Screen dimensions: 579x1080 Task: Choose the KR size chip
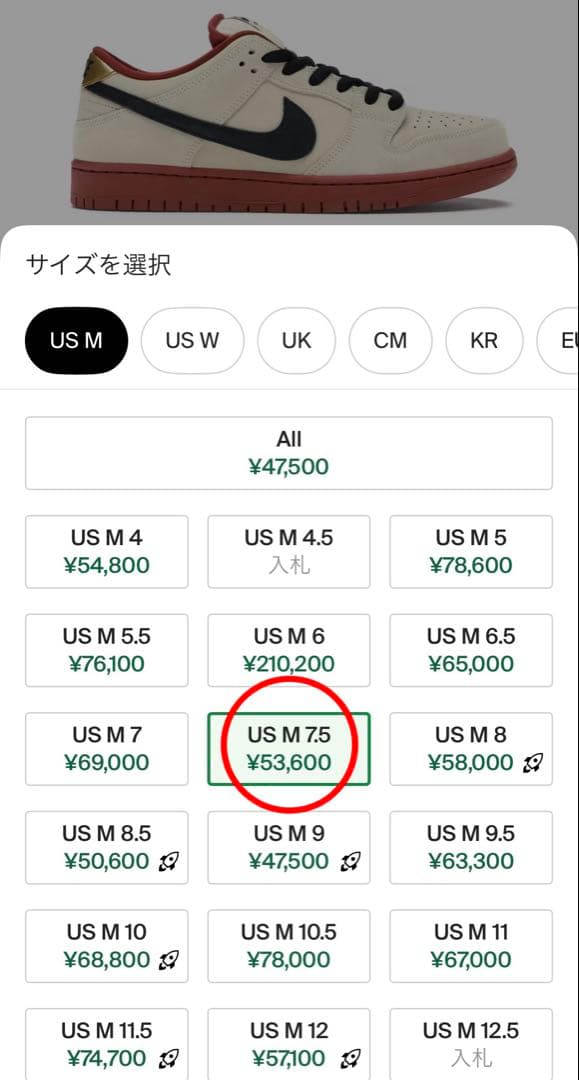(x=484, y=340)
